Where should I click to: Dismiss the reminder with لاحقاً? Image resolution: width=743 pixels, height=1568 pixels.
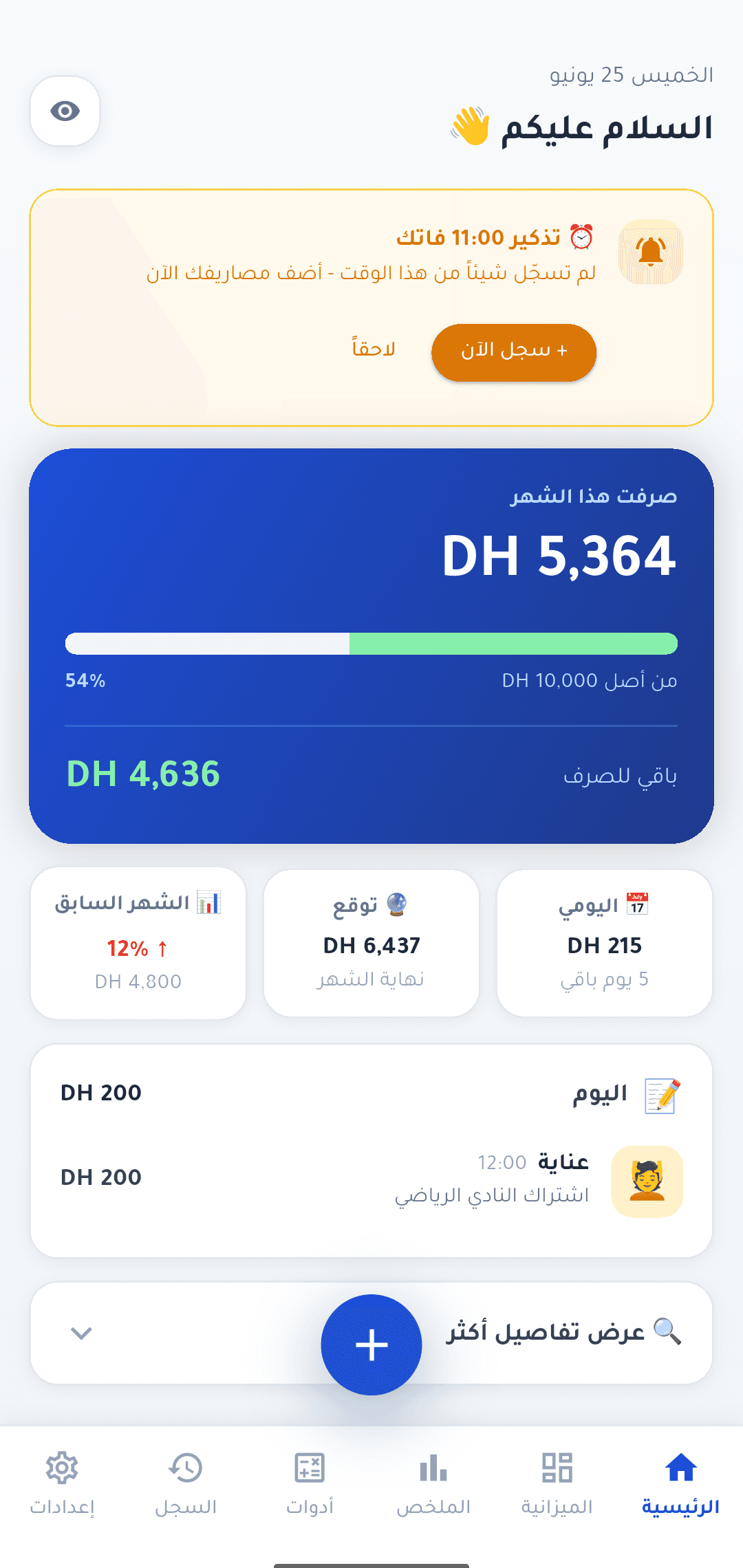click(374, 349)
